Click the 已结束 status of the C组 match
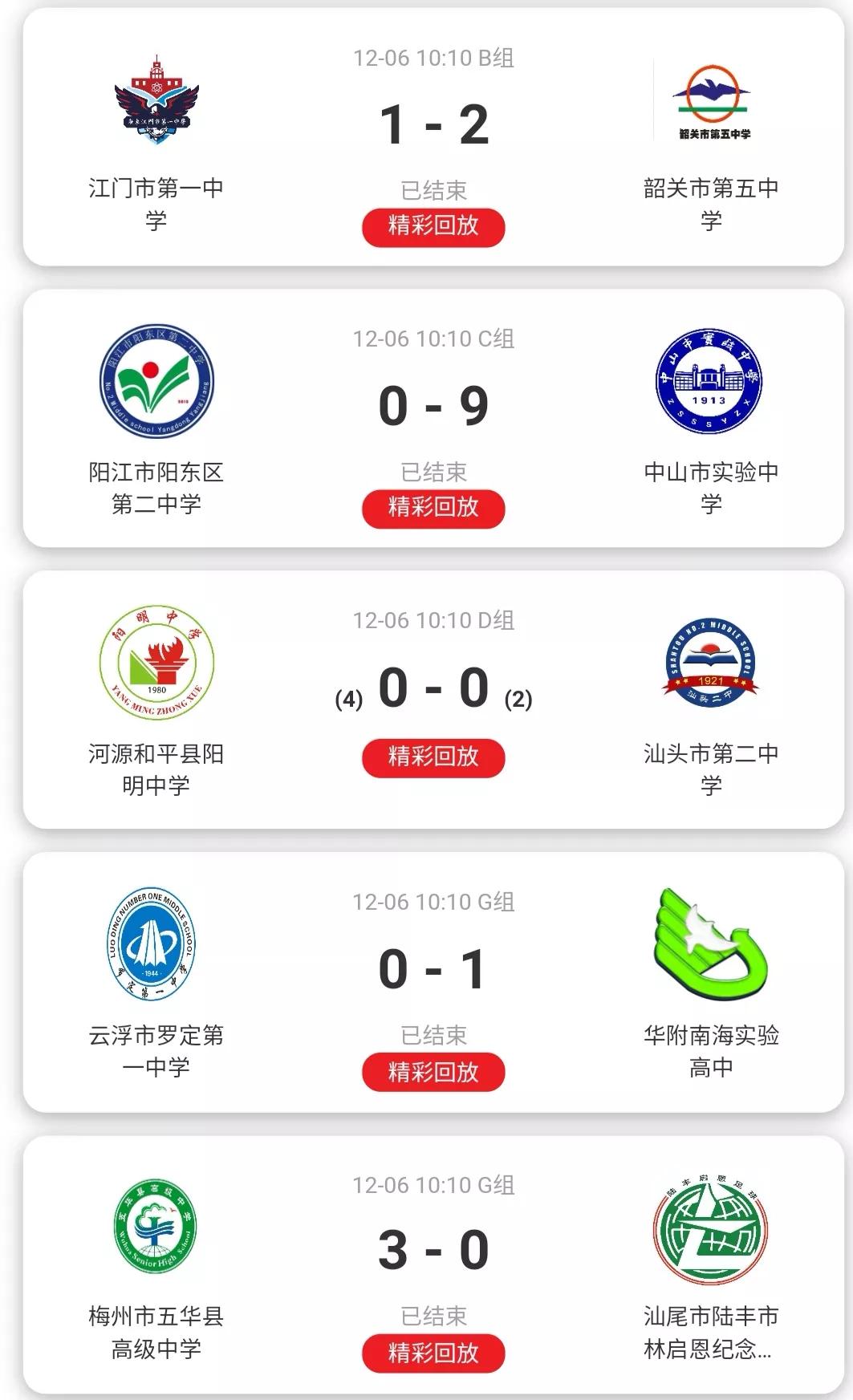Image resolution: width=853 pixels, height=1400 pixels. (433, 472)
